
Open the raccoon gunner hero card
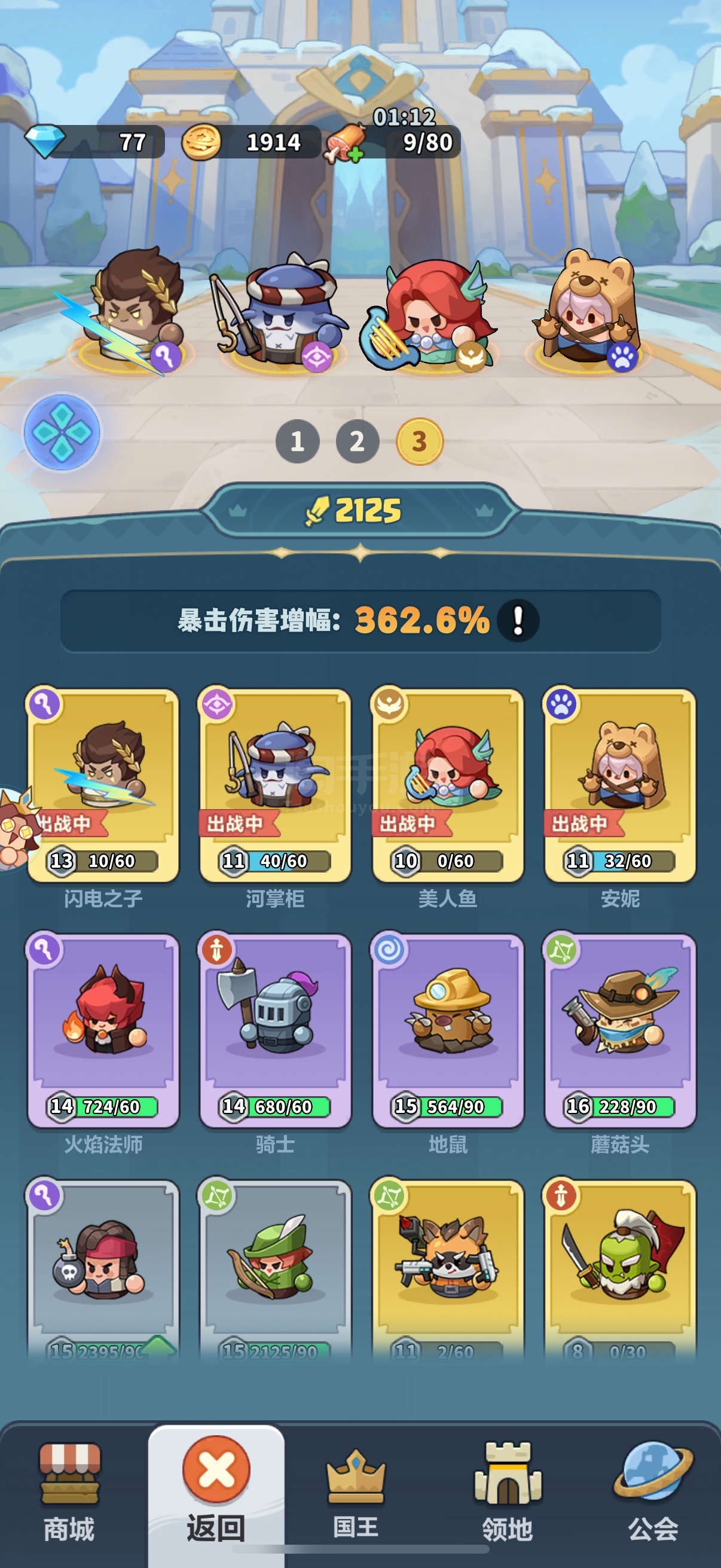pyautogui.click(x=448, y=1269)
